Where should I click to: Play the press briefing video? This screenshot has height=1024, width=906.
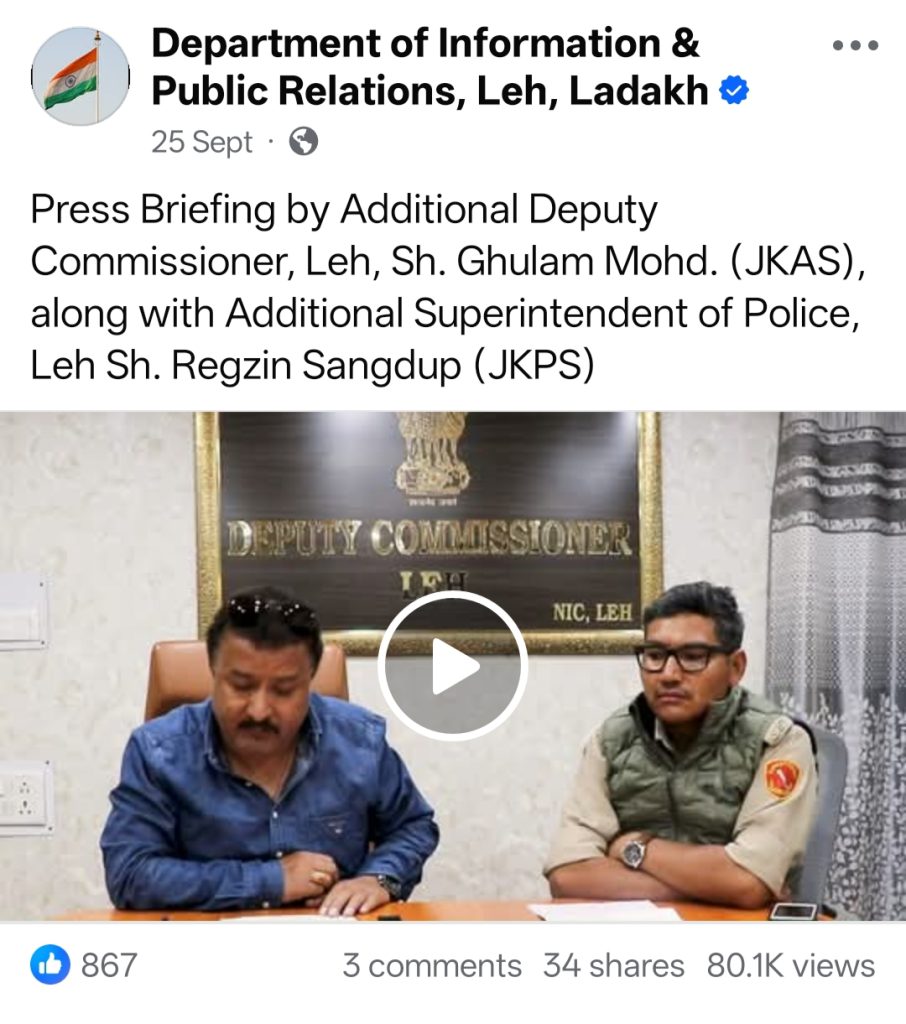453,665
